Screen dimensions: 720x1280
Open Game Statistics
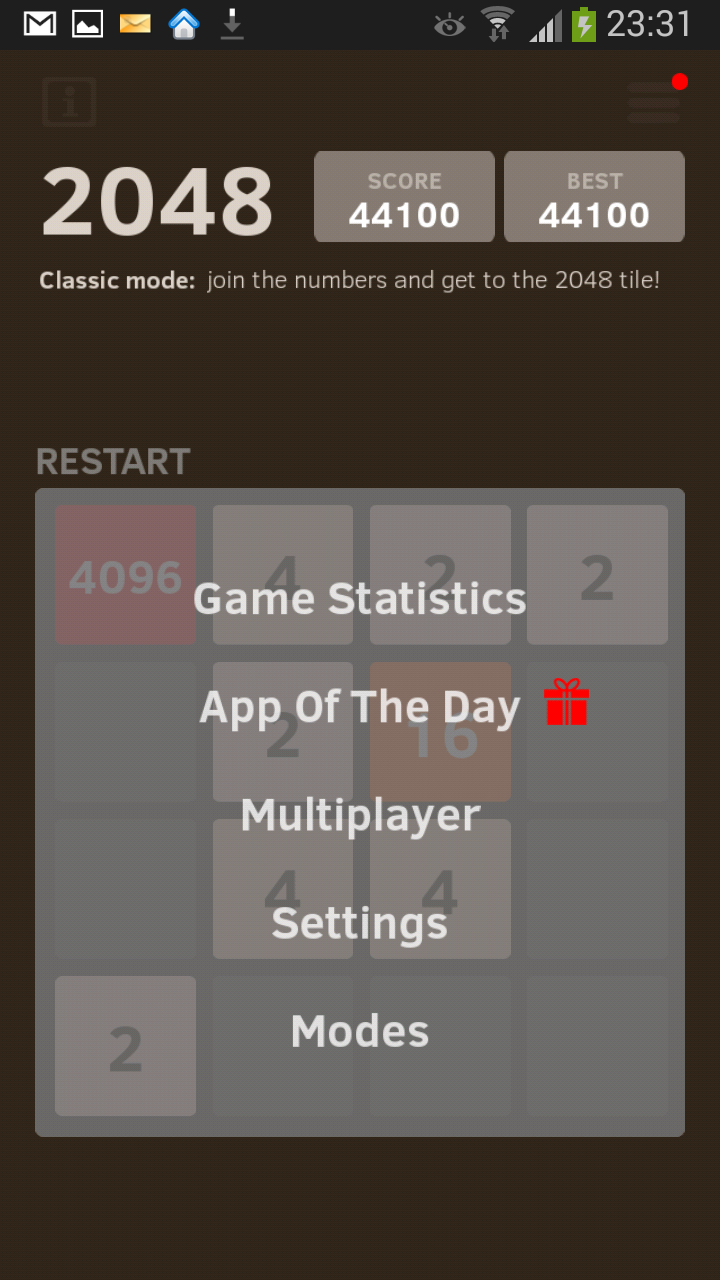(x=359, y=599)
